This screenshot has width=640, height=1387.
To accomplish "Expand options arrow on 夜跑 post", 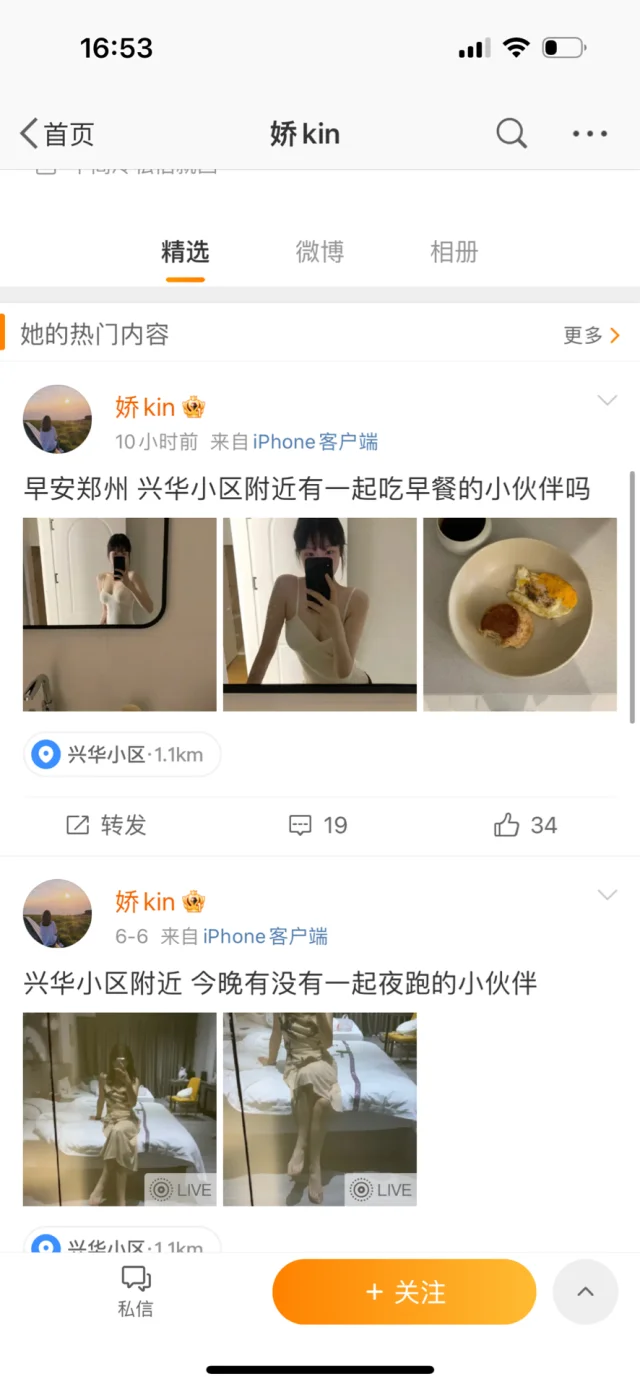I will (607, 895).
